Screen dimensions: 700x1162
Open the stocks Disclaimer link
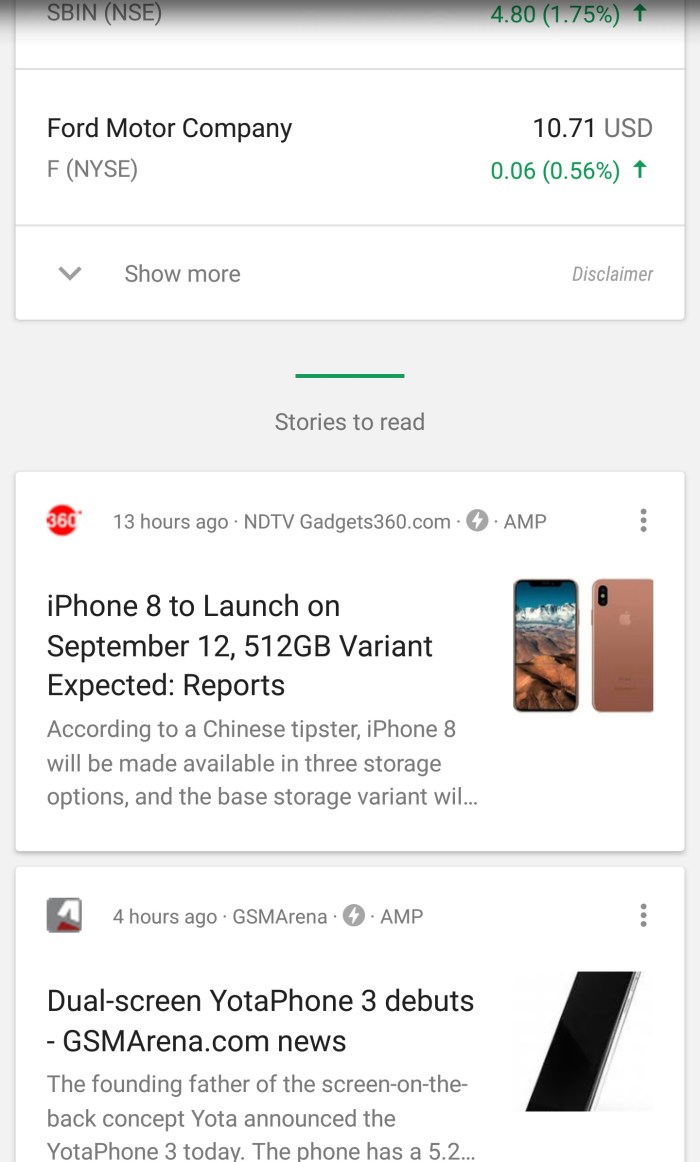pyautogui.click(x=612, y=274)
